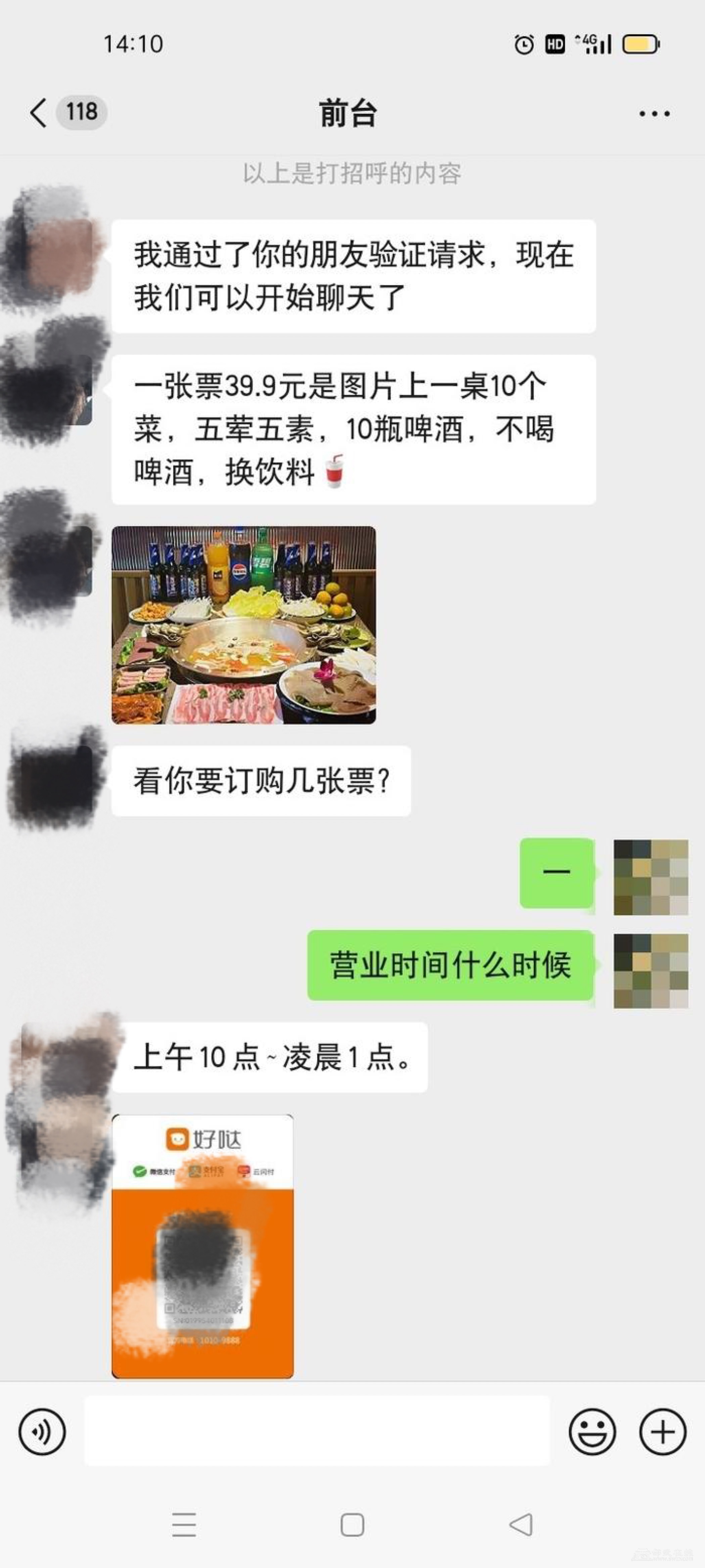Open the emoji sticker panel
705x1568 pixels.
coord(592,1432)
